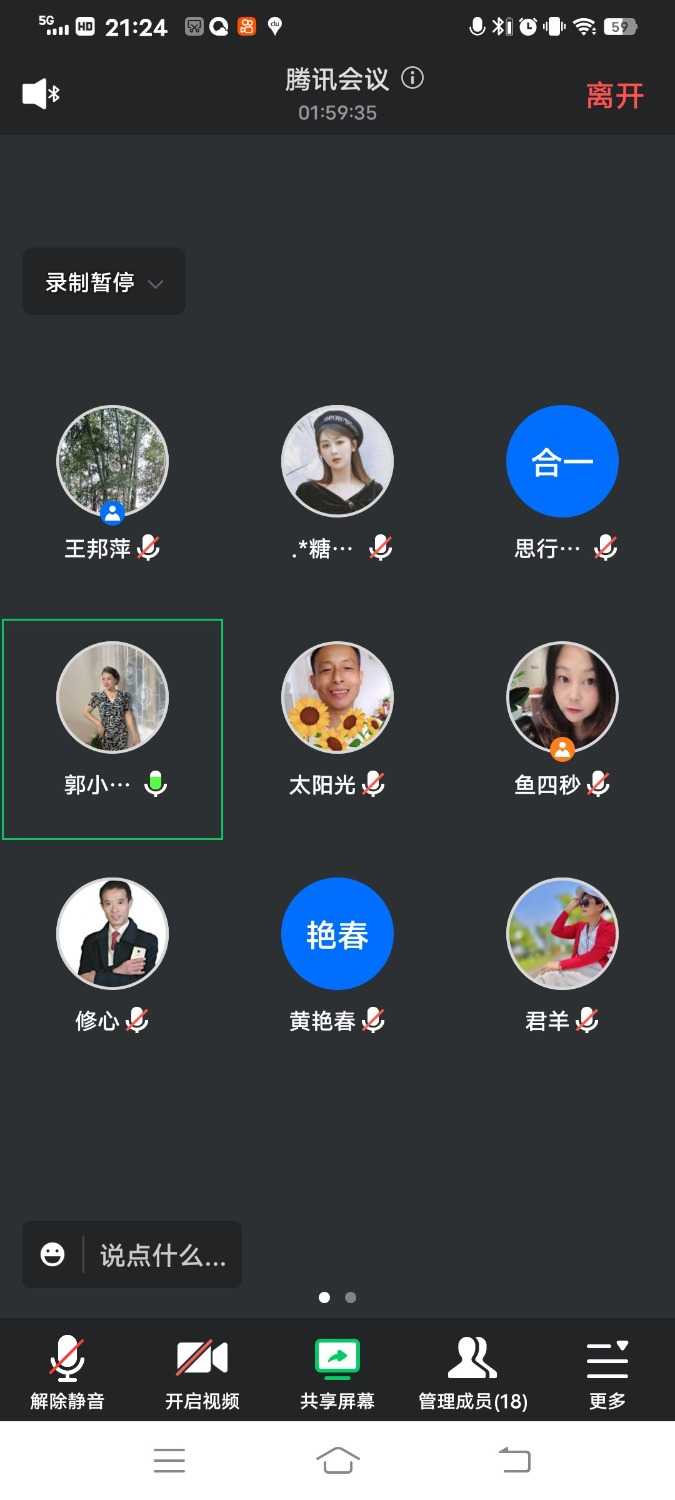Select participant 太阳光
This screenshot has height=1500, width=675.
(337, 698)
